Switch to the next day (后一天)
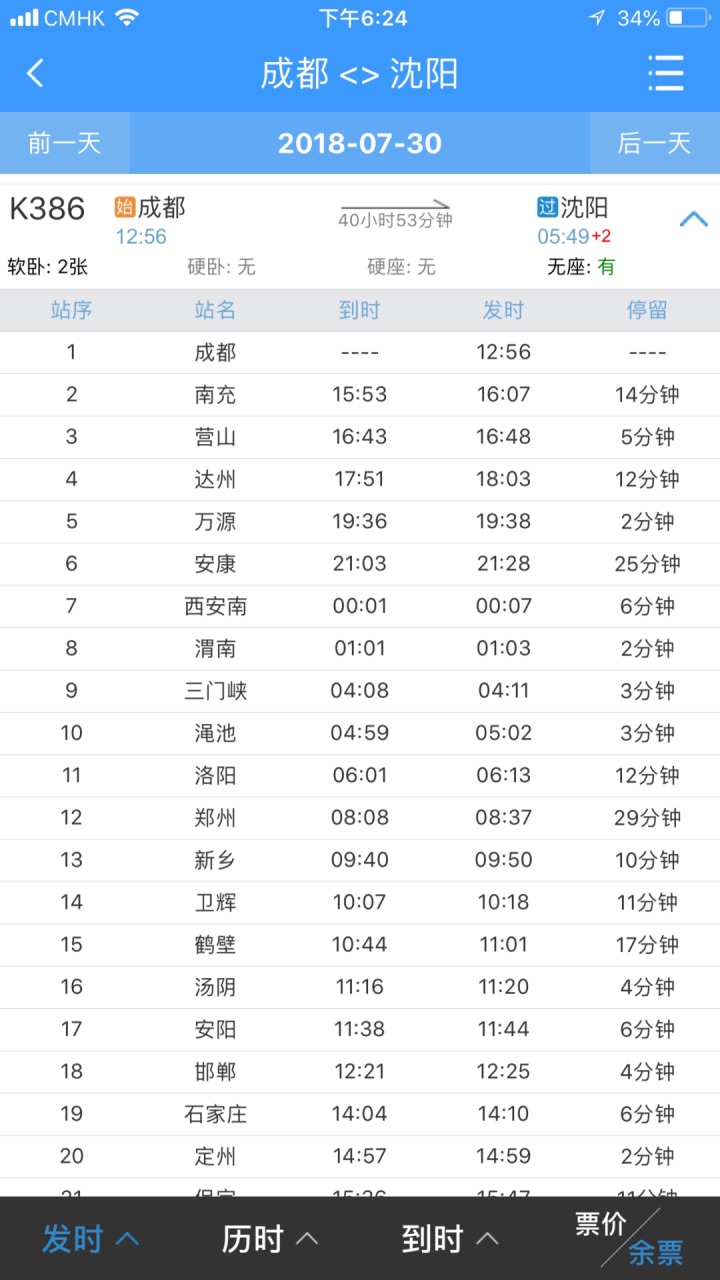 click(x=654, y=143)
